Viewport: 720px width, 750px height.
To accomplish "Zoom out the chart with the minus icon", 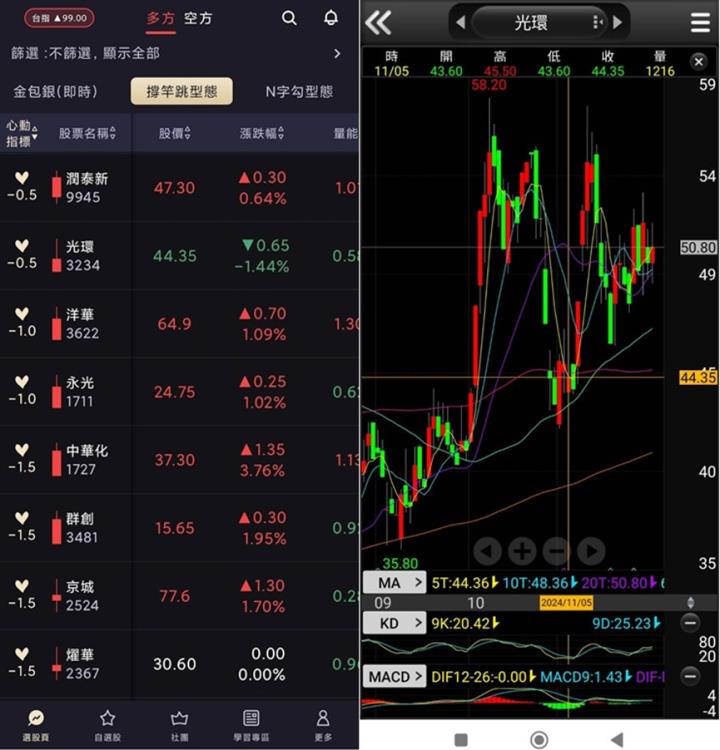I will pyautogui.click(x=556, y=551).
